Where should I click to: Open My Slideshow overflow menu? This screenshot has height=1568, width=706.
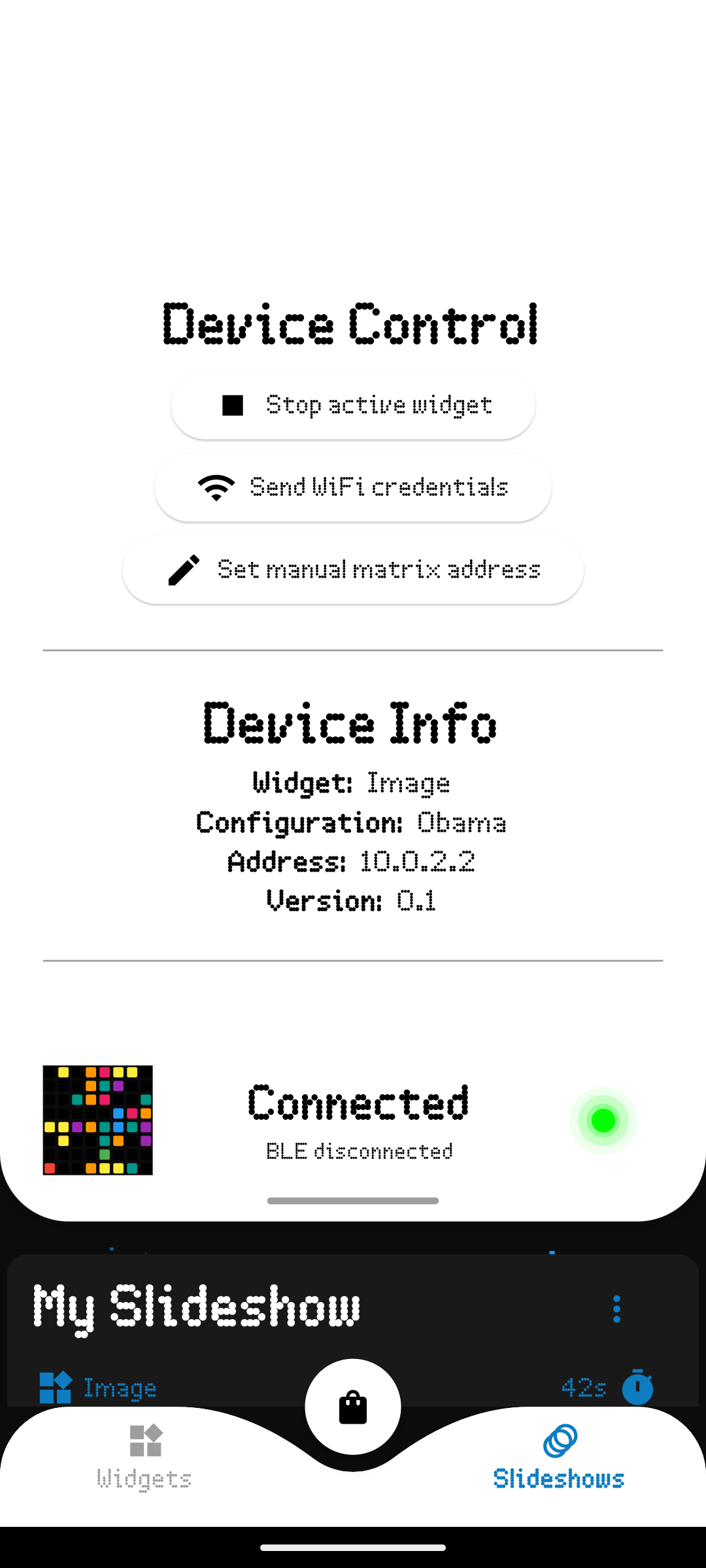click(616, 1309)
